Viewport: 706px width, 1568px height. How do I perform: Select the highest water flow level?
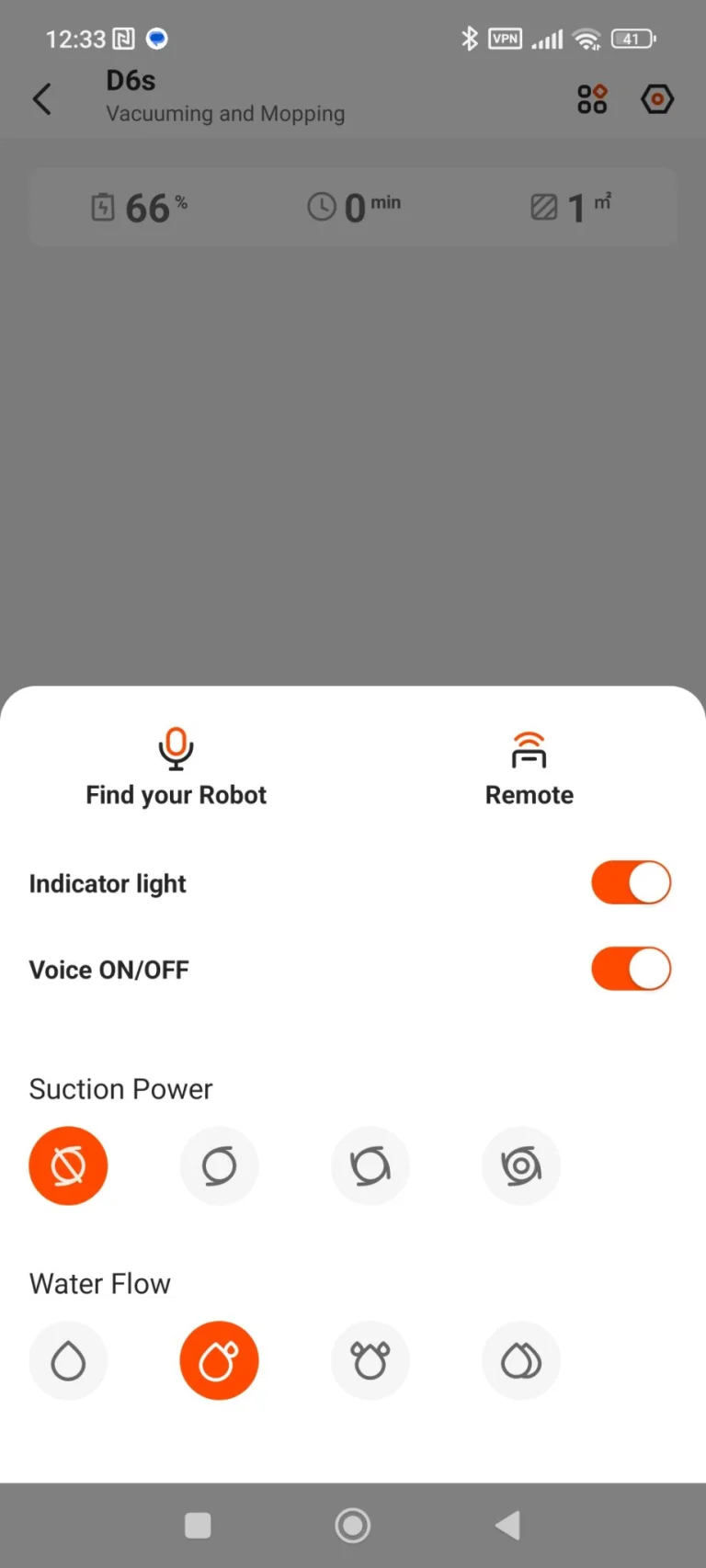tap(520, 1360)
